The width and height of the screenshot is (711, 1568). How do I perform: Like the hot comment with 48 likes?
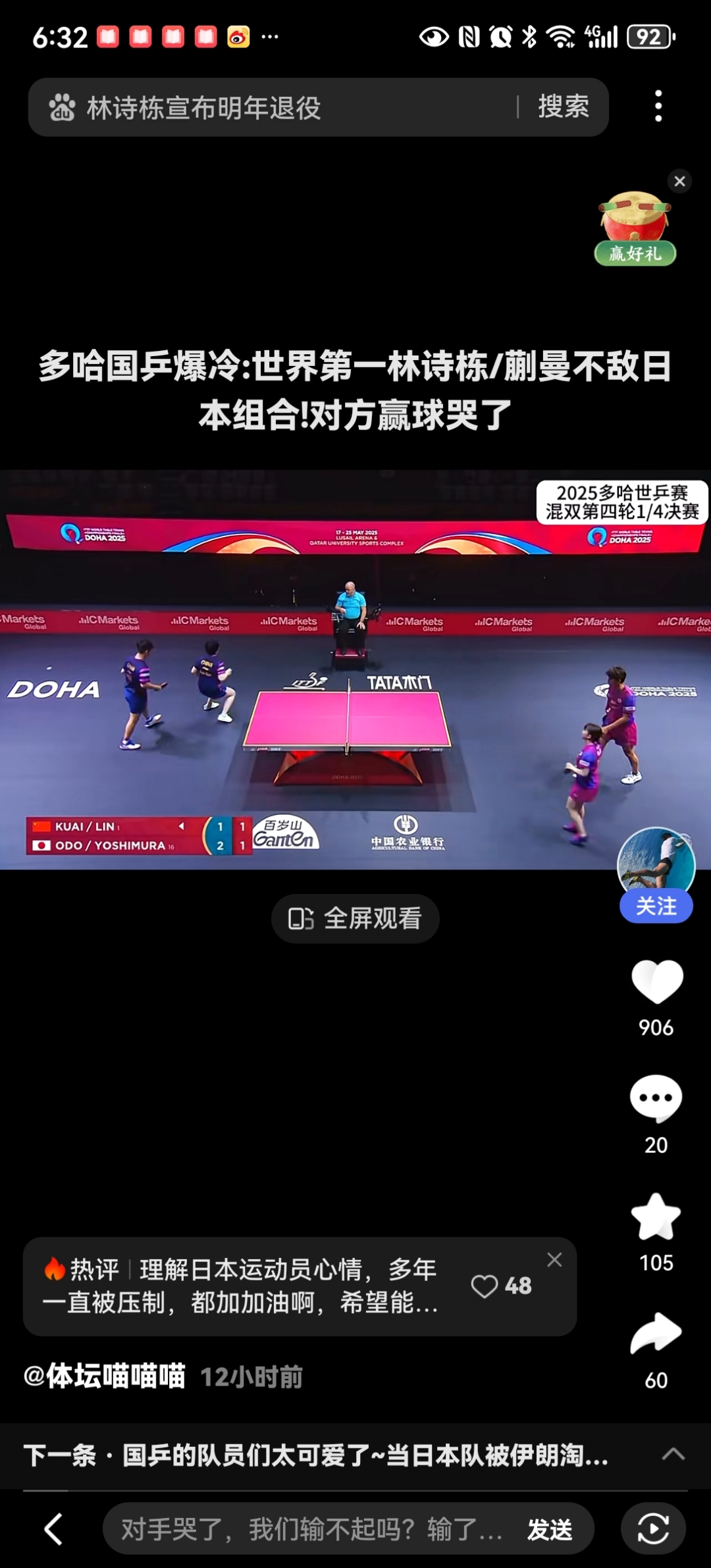pyautogui.click(x=501, y=1286)
